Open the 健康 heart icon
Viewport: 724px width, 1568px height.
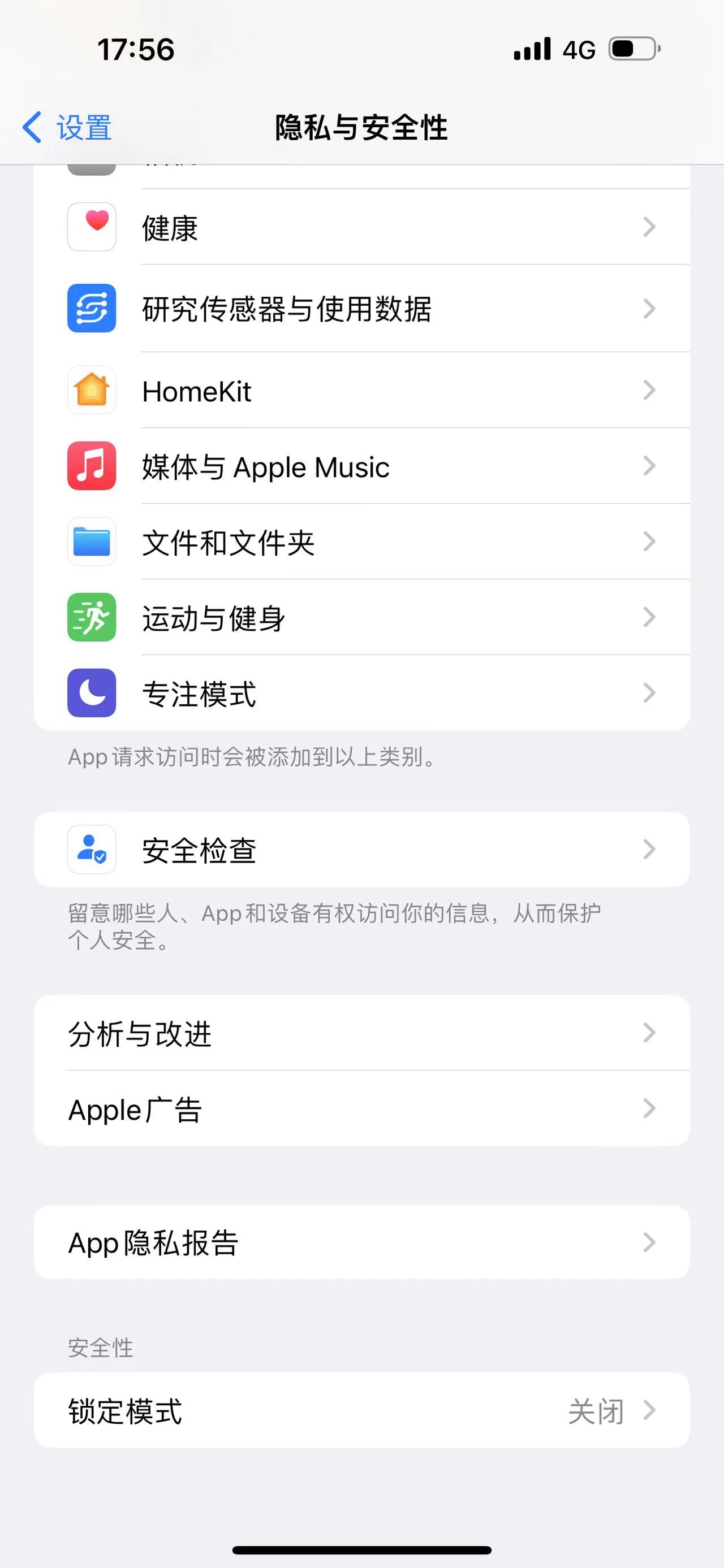click(x=91, y=226)
